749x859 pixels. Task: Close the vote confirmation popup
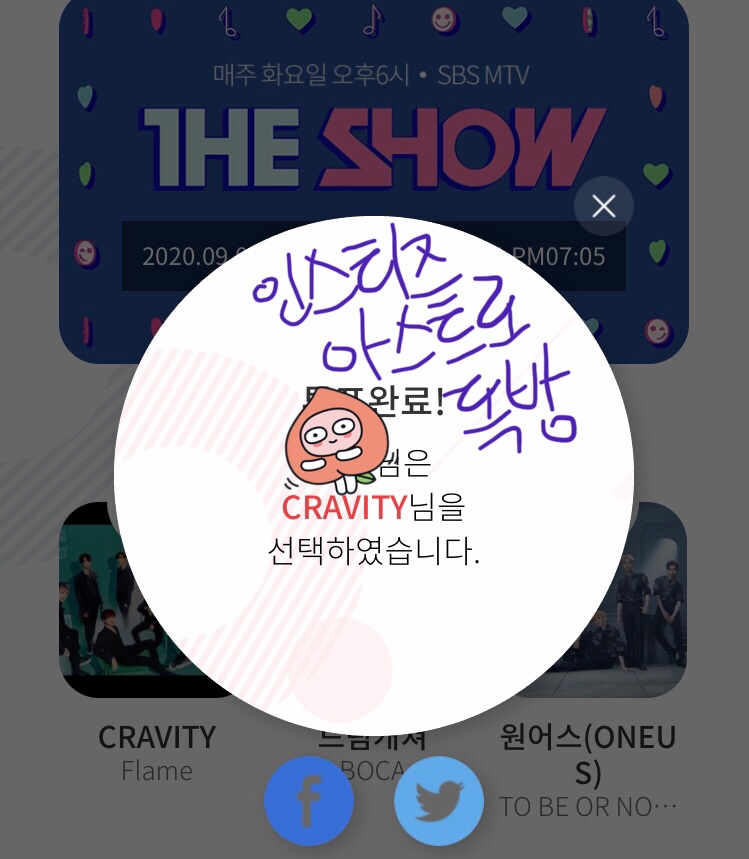tap(603, 206)
